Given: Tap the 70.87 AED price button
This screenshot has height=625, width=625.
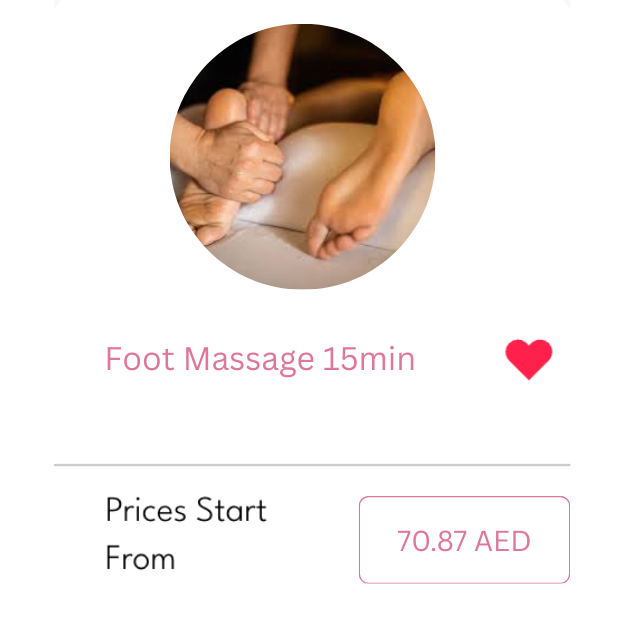Looking at the screenshot, I should [464, 540].
